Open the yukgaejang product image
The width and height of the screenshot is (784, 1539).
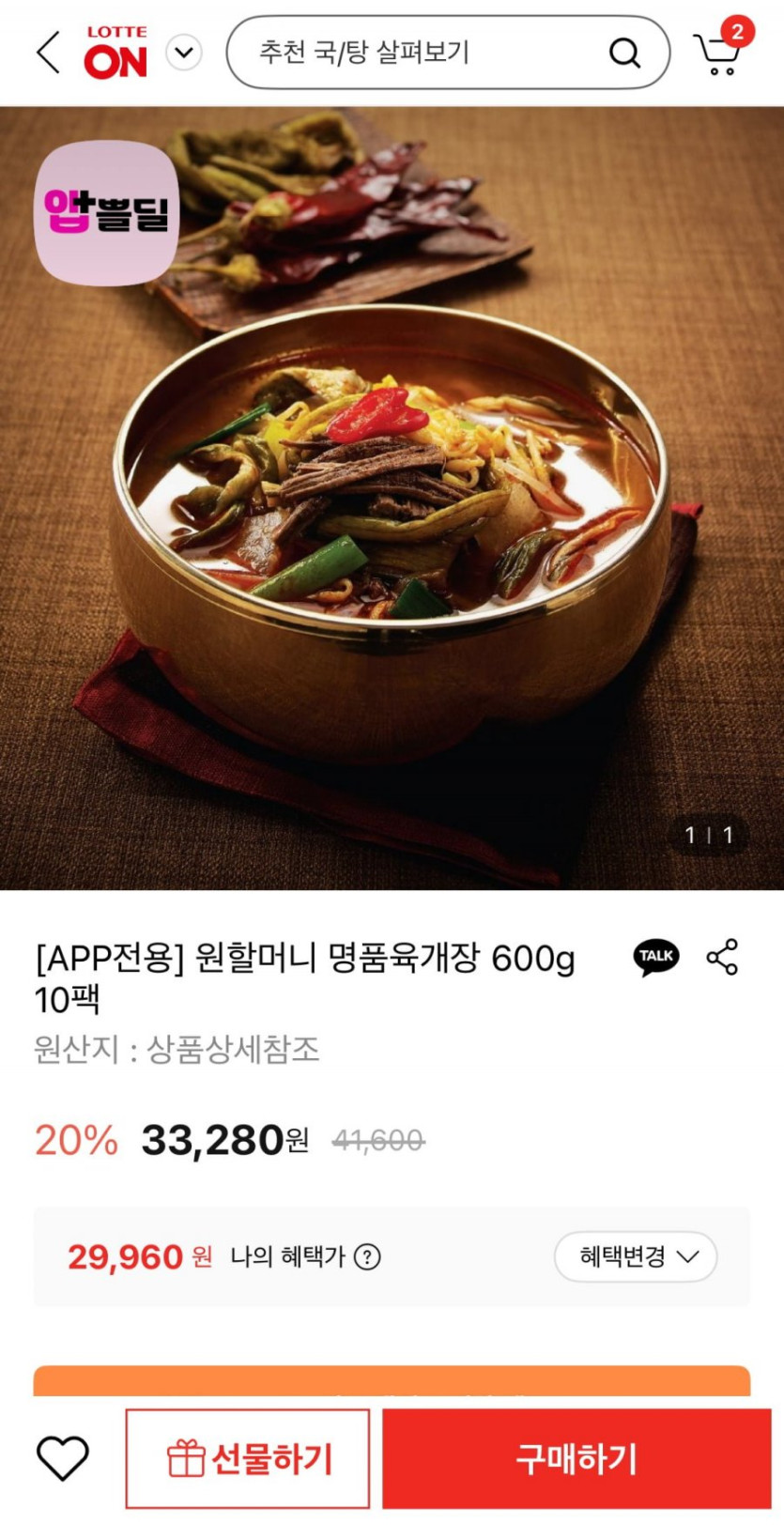click(x=392, y=498)
